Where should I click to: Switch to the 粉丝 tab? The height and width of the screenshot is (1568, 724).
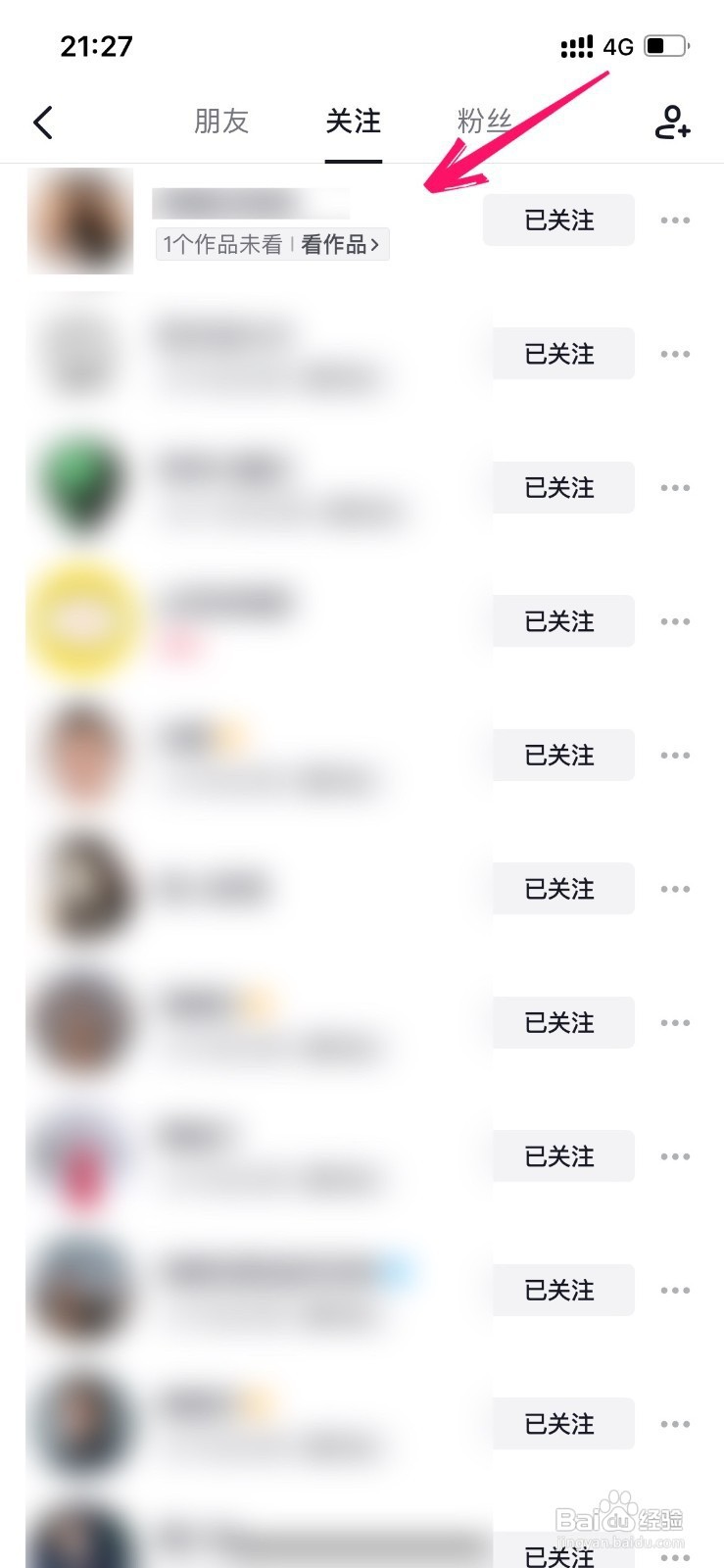(x=482, y=122)
